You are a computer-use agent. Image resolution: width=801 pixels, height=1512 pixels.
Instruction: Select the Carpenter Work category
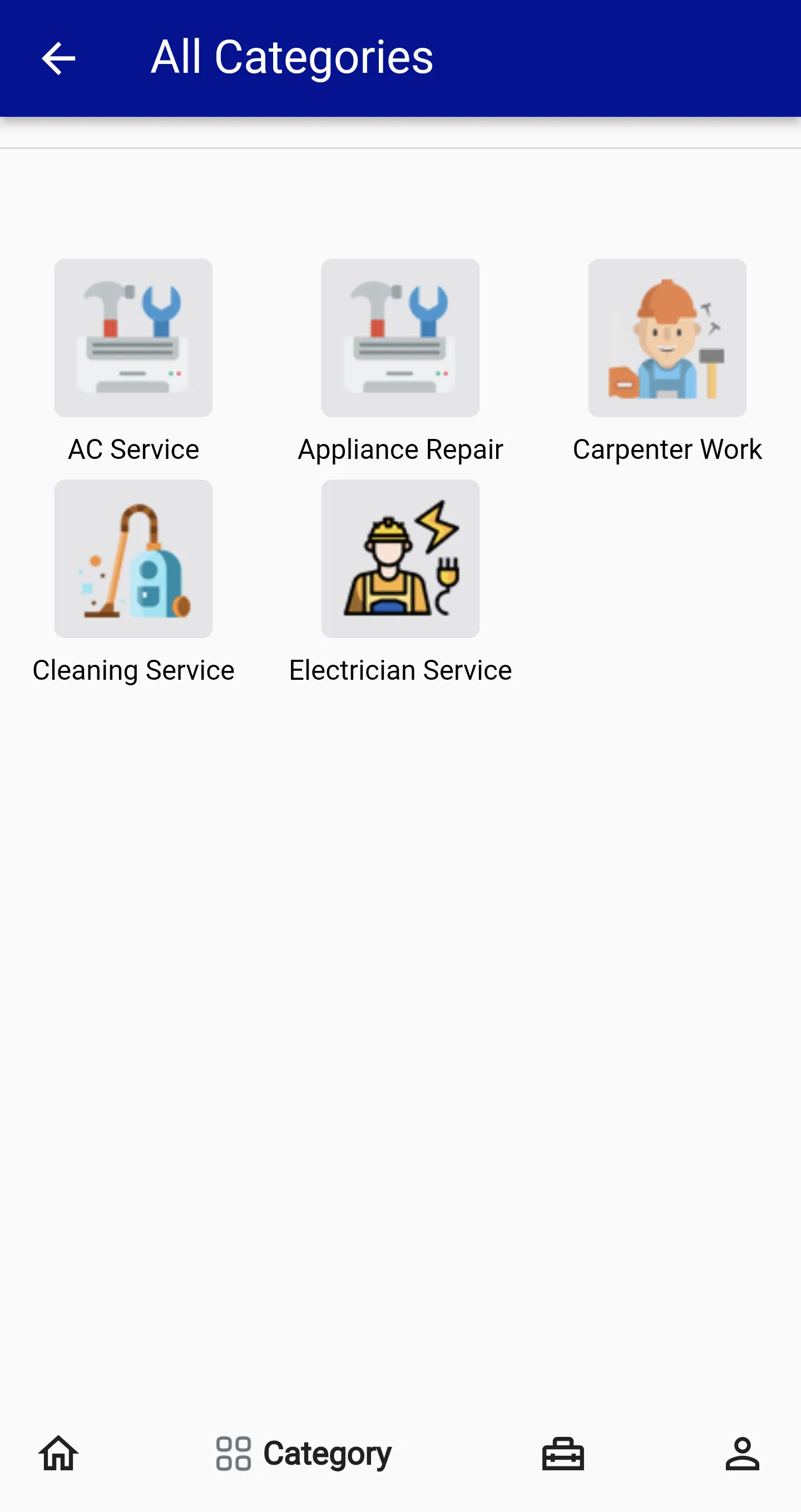pyautogui.click(x=667, y=361)
